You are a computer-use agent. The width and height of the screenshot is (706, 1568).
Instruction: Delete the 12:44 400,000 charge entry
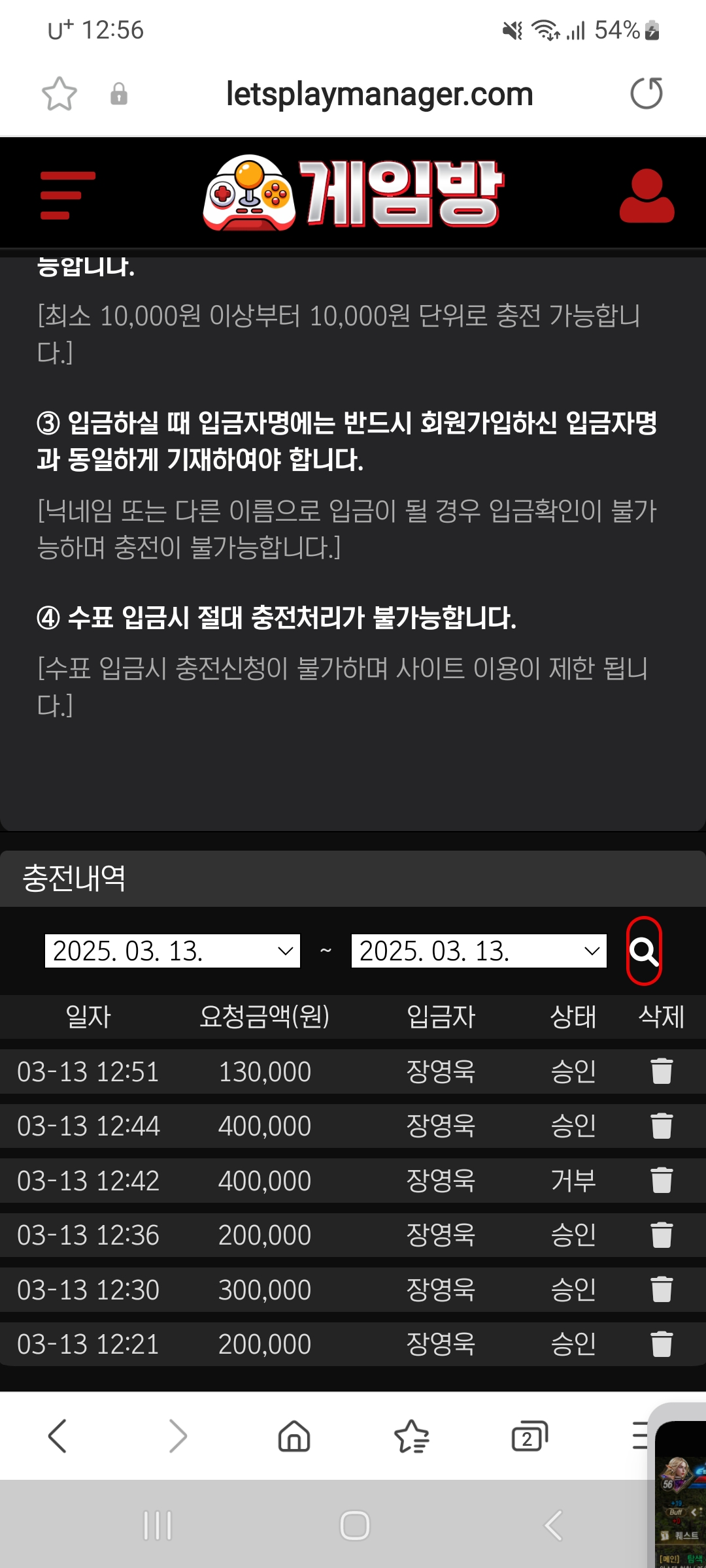point(662,1126)
